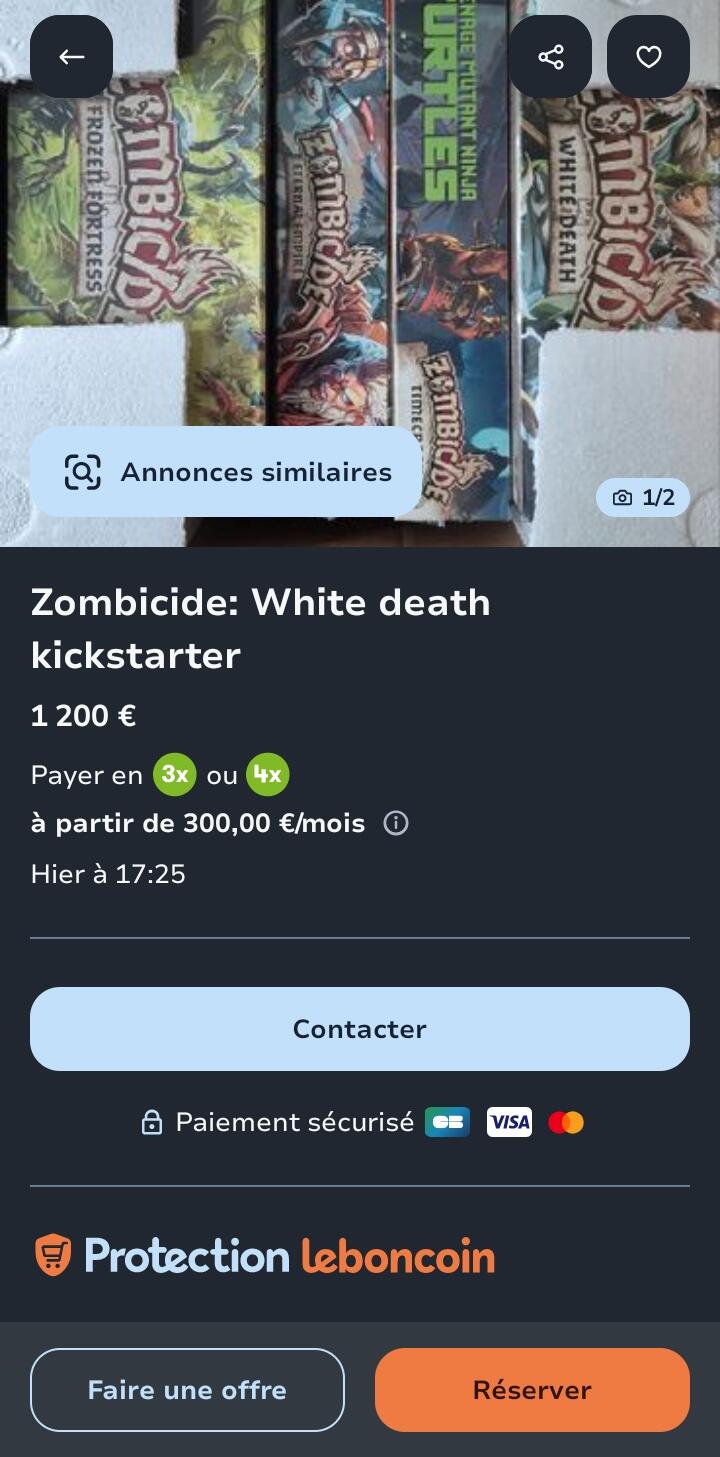Tap the Contacter button
Image resolution: width=720 pixels, height=1457 pixels.
[360, 1029]
